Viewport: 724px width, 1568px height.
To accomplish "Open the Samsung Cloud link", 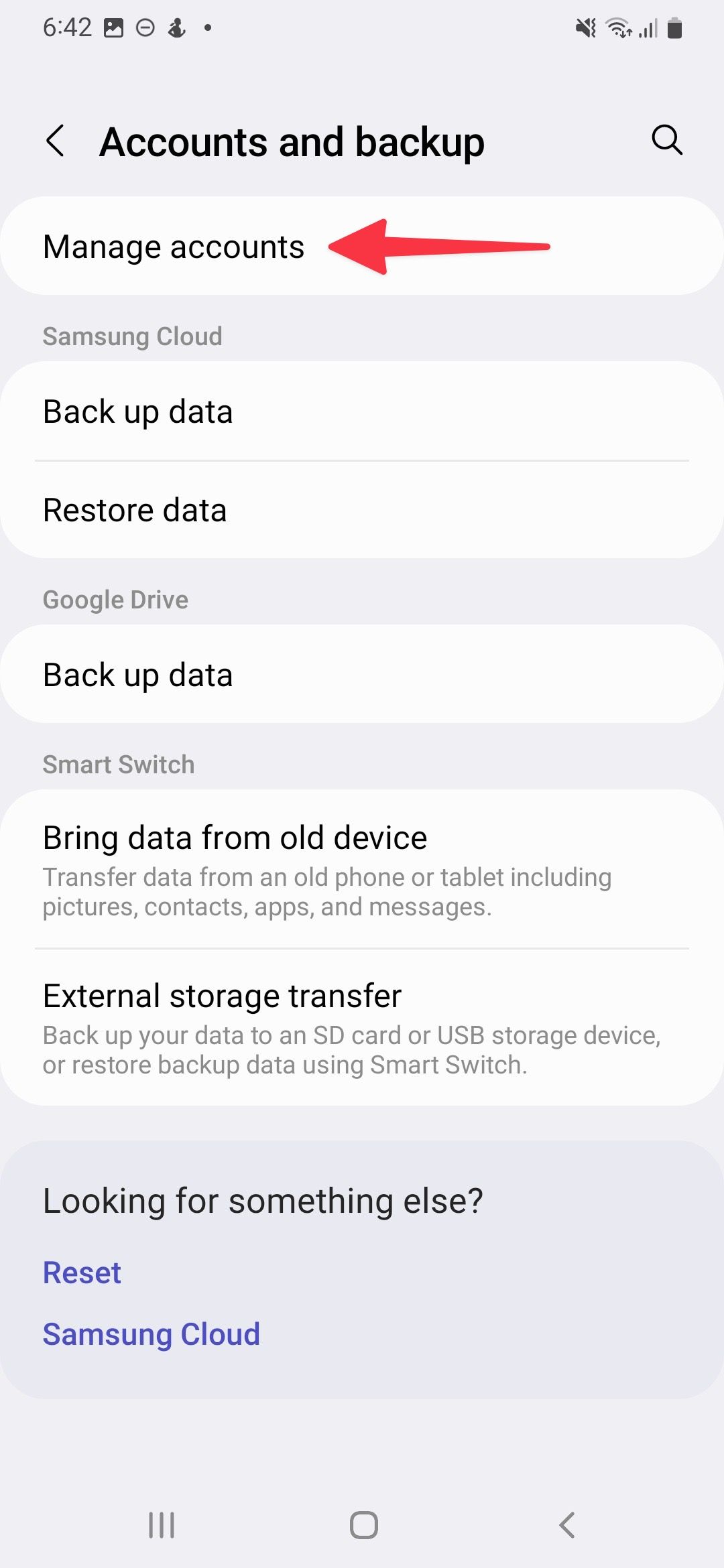I will click(150, 1333).
